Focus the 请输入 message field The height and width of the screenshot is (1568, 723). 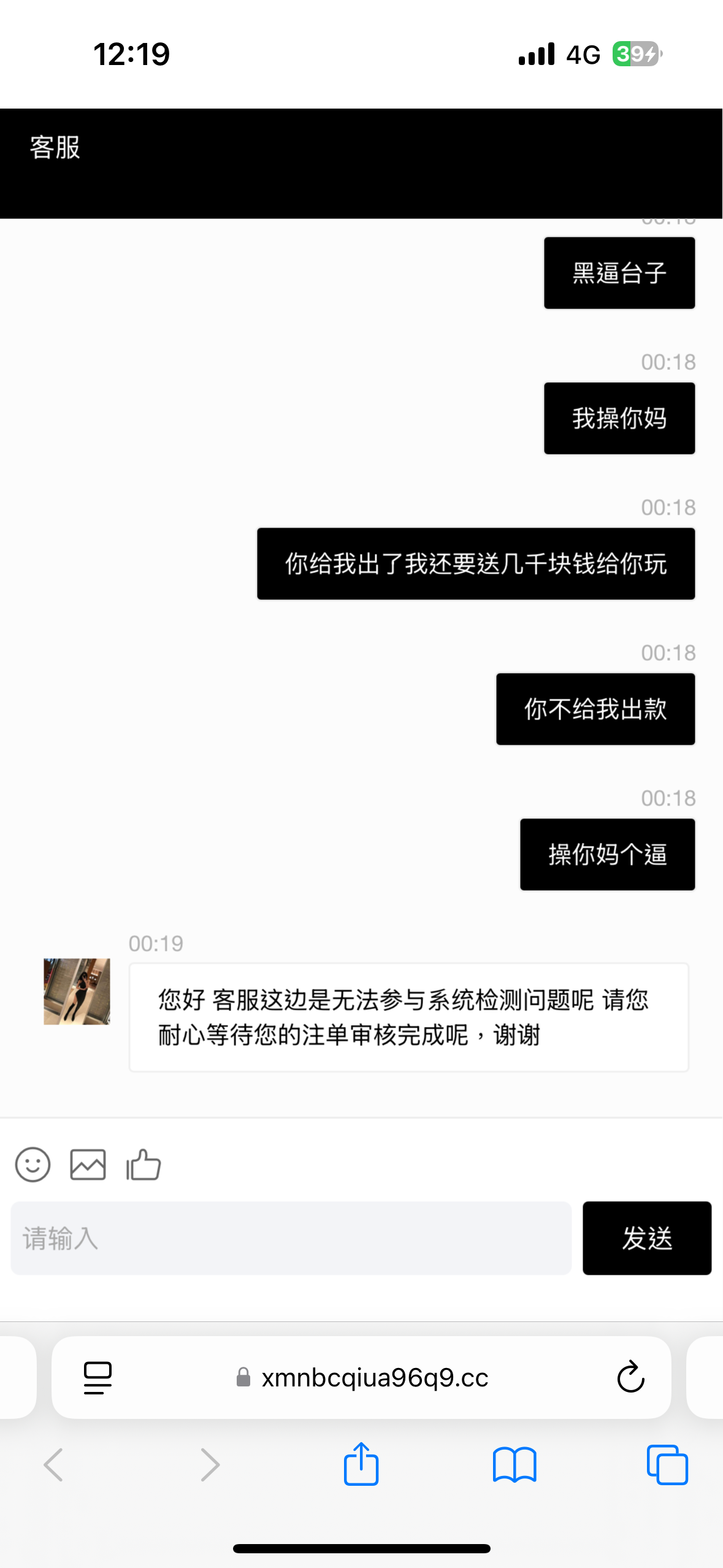pos(291,1238)
